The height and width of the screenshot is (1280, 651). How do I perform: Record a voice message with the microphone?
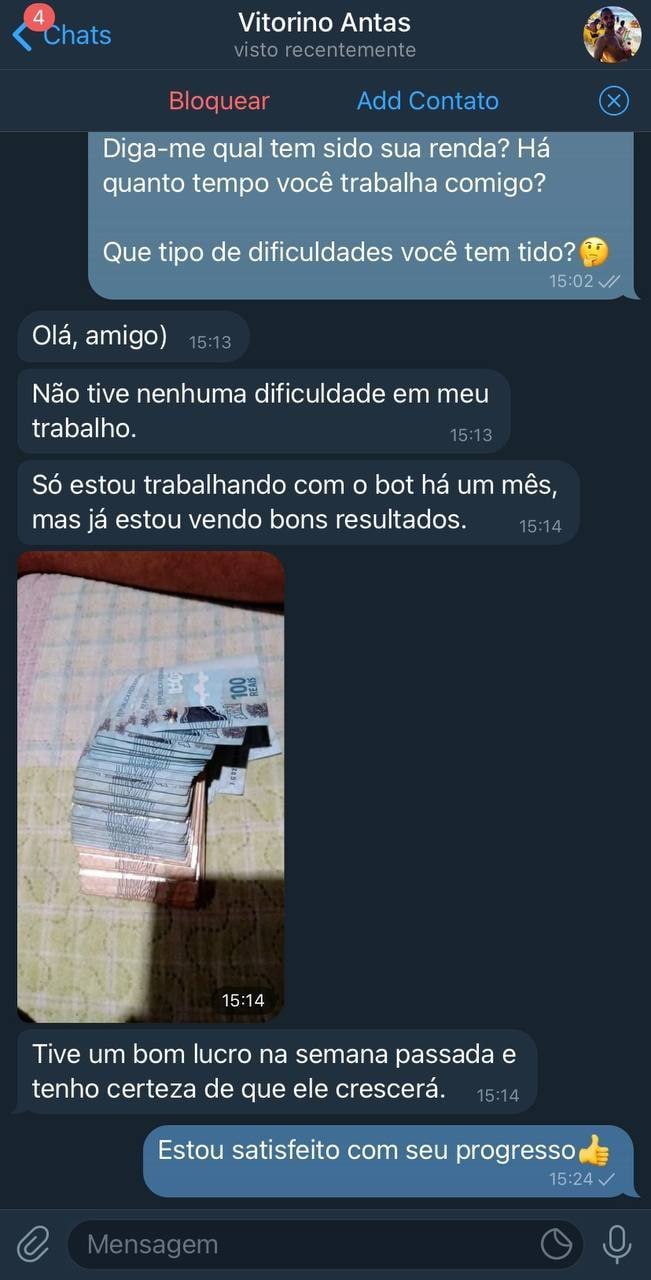click(617, 1244)
